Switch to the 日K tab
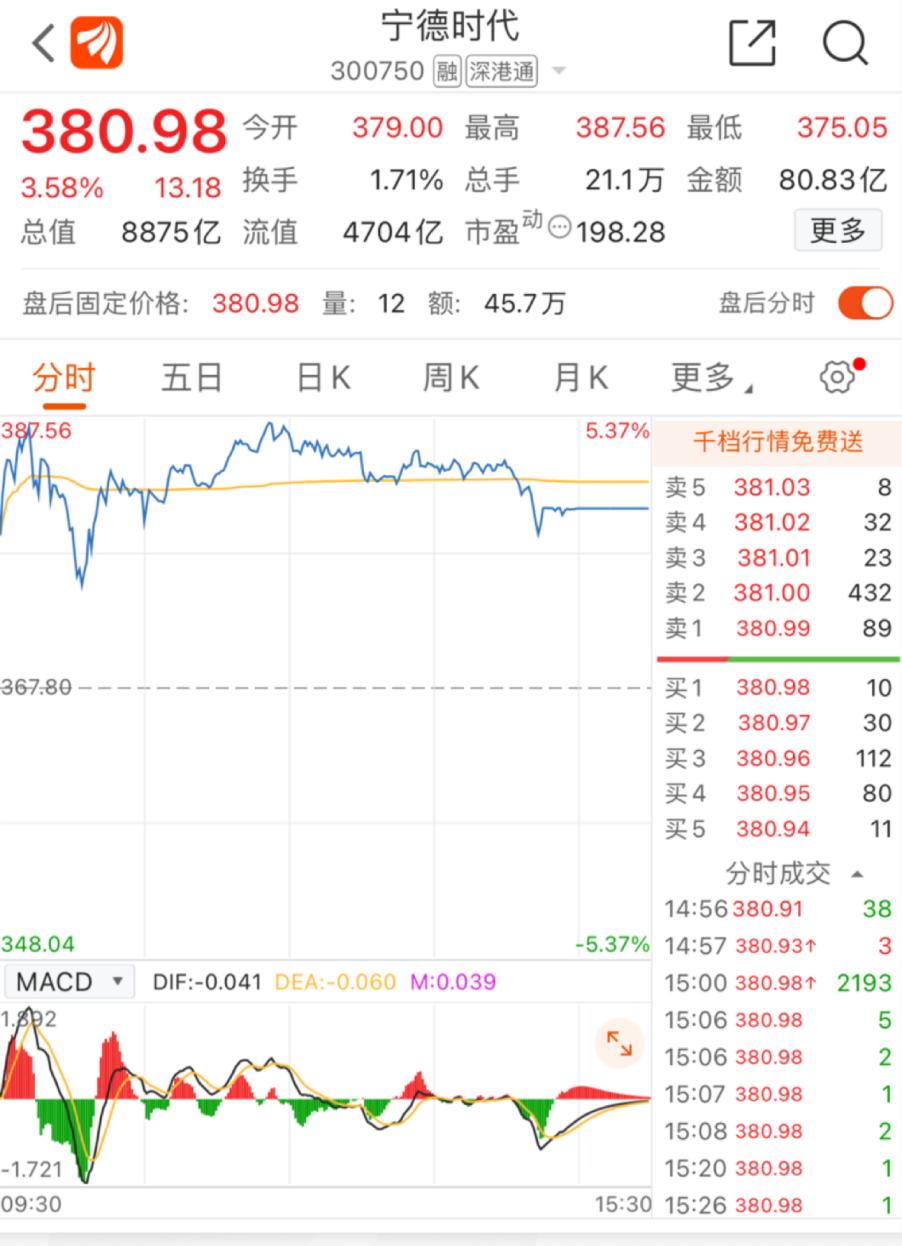The height and width of the screenshot is (1246, 902). pyautogui.click(x=323, y=378)
